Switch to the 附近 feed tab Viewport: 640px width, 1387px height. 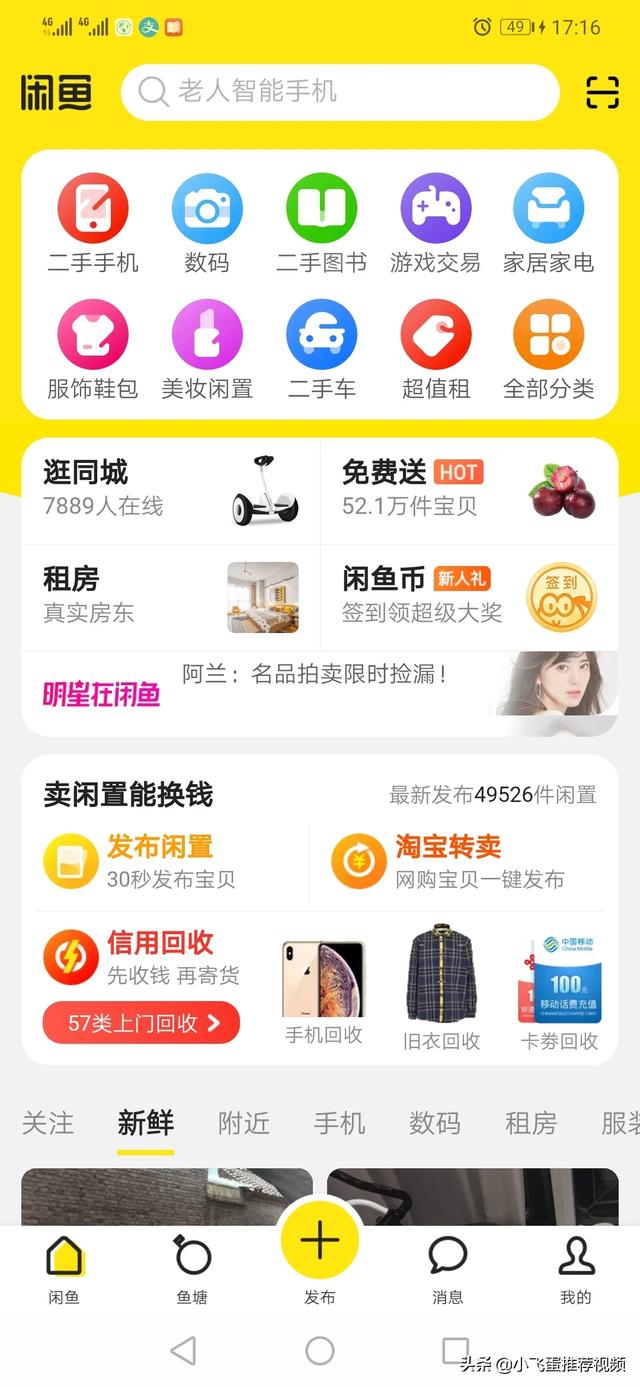coord(244,1123)
